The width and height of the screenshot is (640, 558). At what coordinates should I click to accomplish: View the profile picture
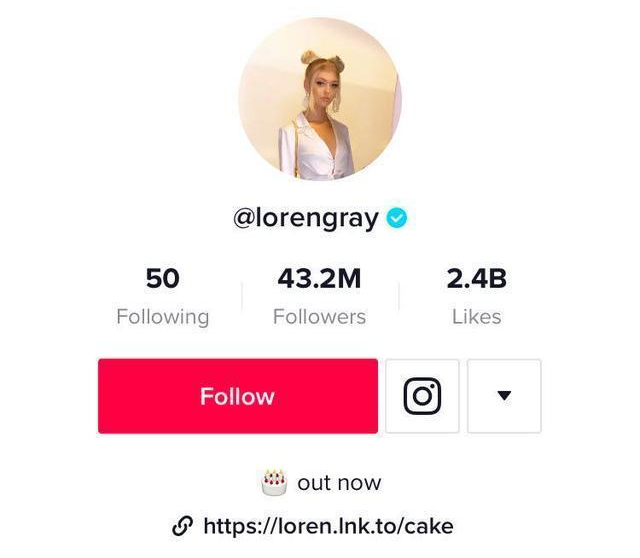click(319, 99)
